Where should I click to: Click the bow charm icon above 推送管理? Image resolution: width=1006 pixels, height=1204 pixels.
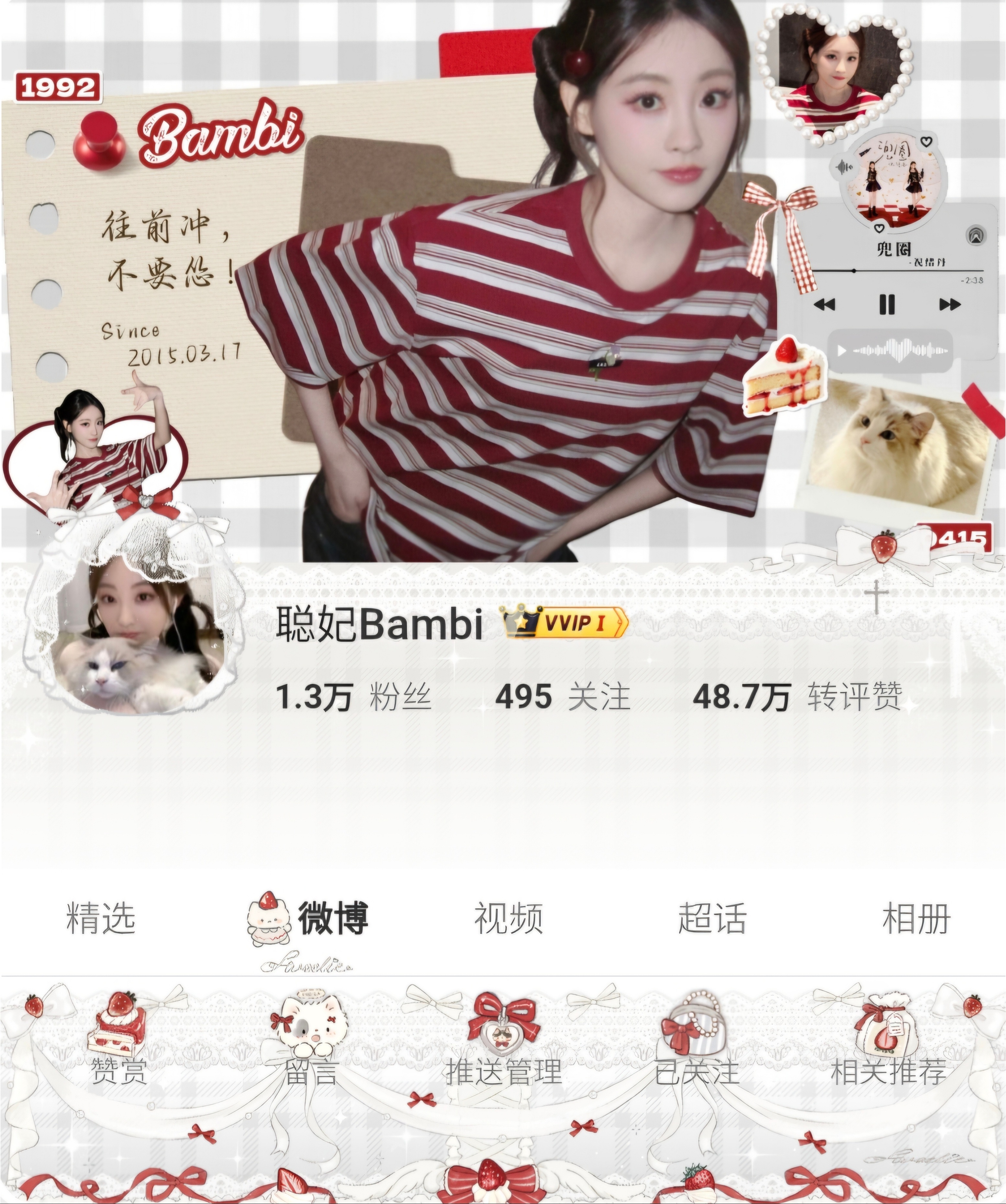pyautogui.click(x=500, y=1020)
